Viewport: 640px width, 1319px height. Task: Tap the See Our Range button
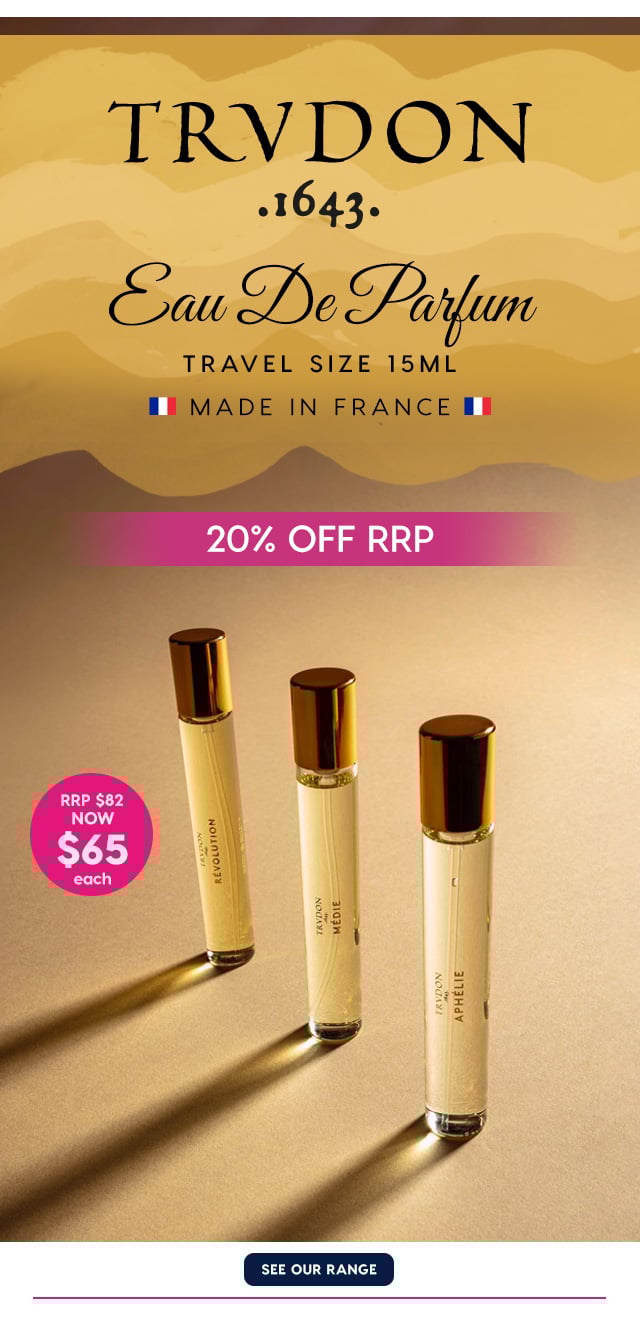[319, 1269]
